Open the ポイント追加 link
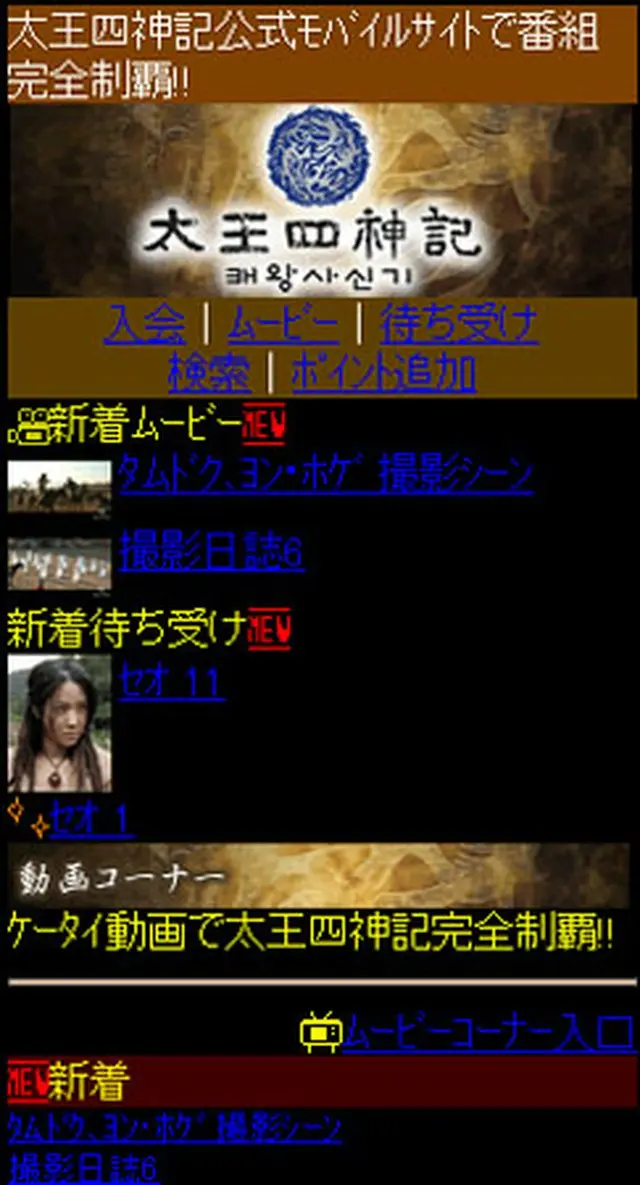Viewport: 640px width, 1185px height. click(x=383, y=373)
